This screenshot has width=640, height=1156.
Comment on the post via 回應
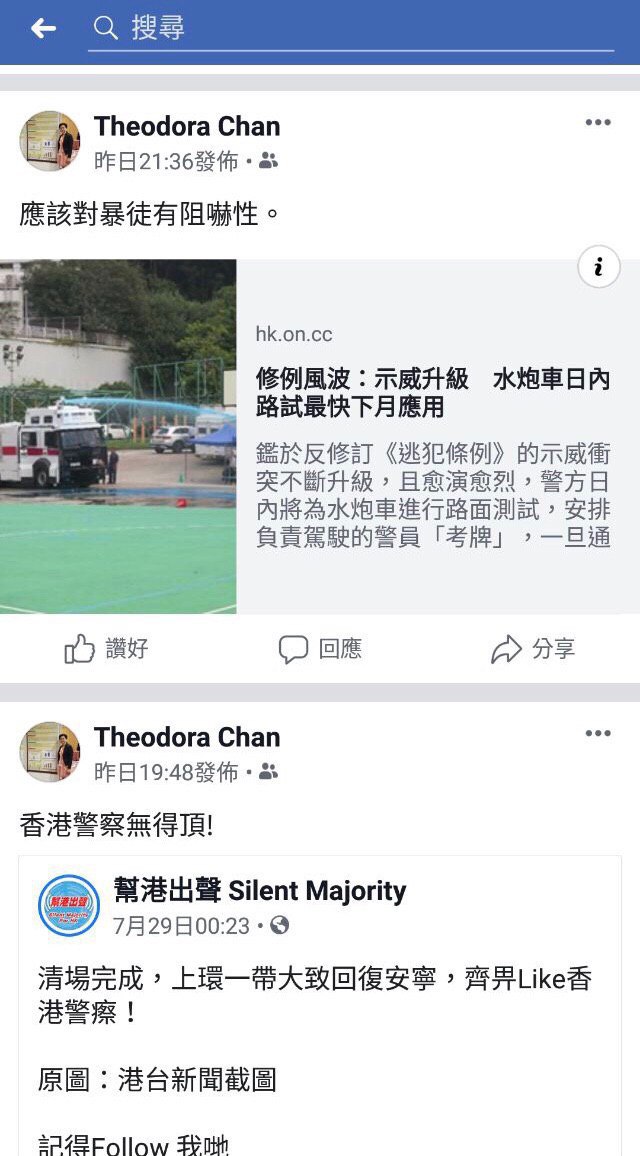[320, 649]
